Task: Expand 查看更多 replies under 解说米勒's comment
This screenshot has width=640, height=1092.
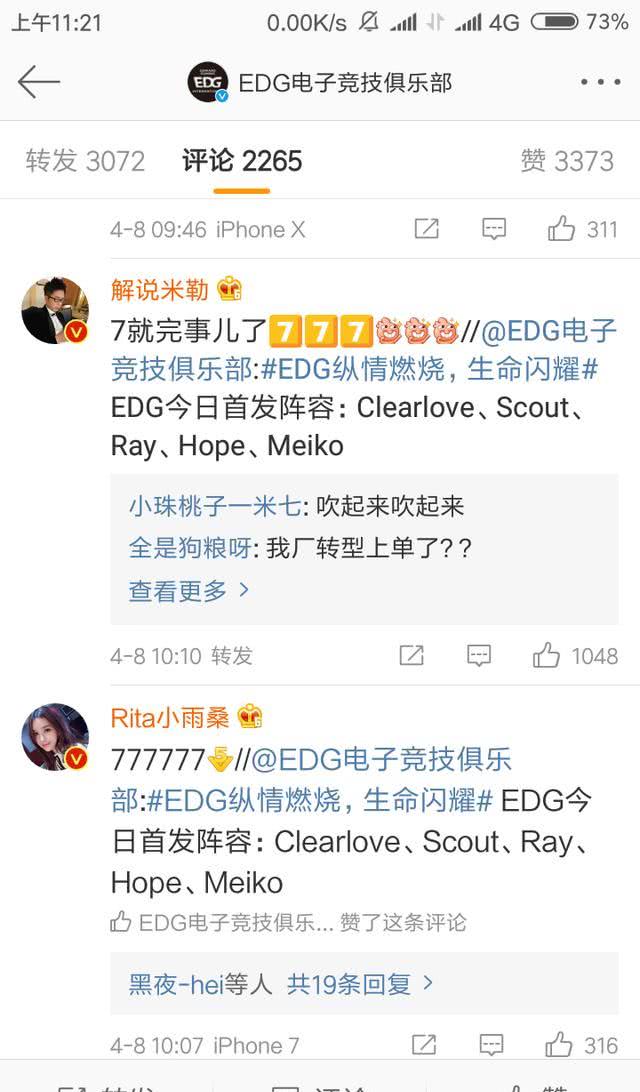Action: click(188, 591)
